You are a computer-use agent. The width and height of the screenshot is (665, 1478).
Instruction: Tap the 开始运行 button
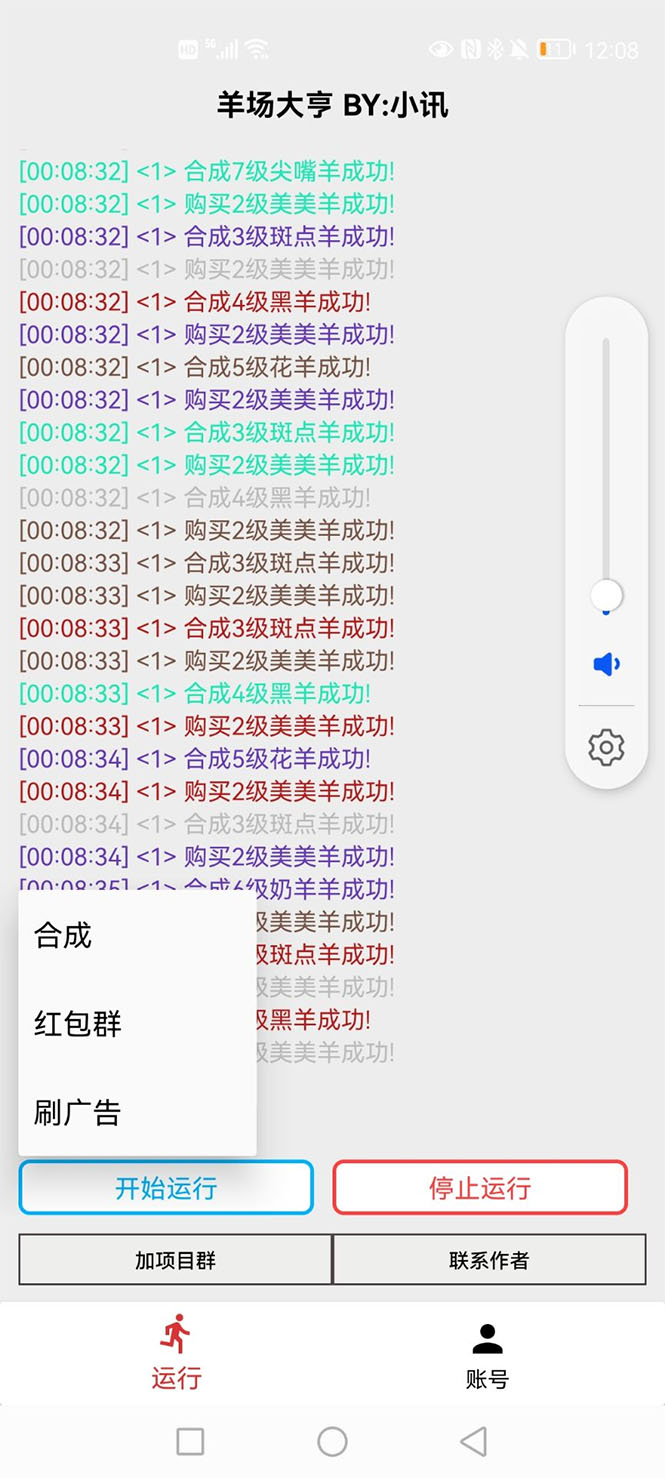166,1188
